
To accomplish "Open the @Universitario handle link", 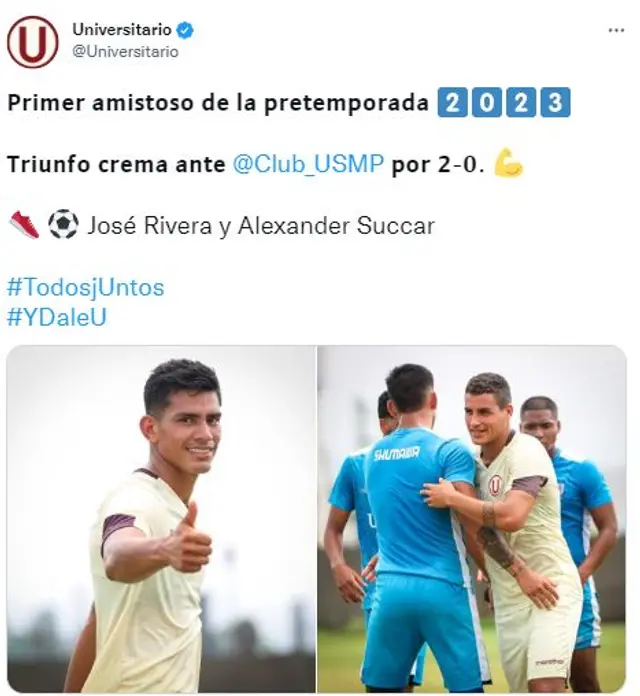I will coord(125,52).
